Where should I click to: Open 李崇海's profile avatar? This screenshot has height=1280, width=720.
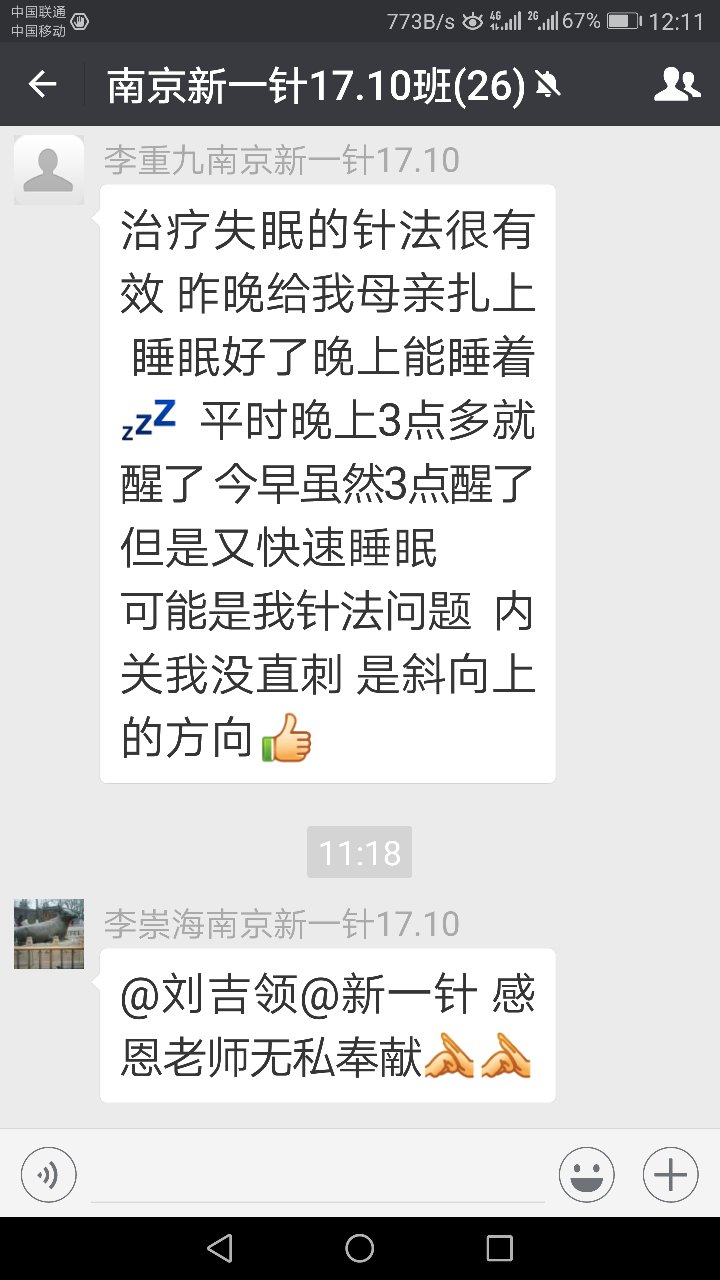point(49,934)
